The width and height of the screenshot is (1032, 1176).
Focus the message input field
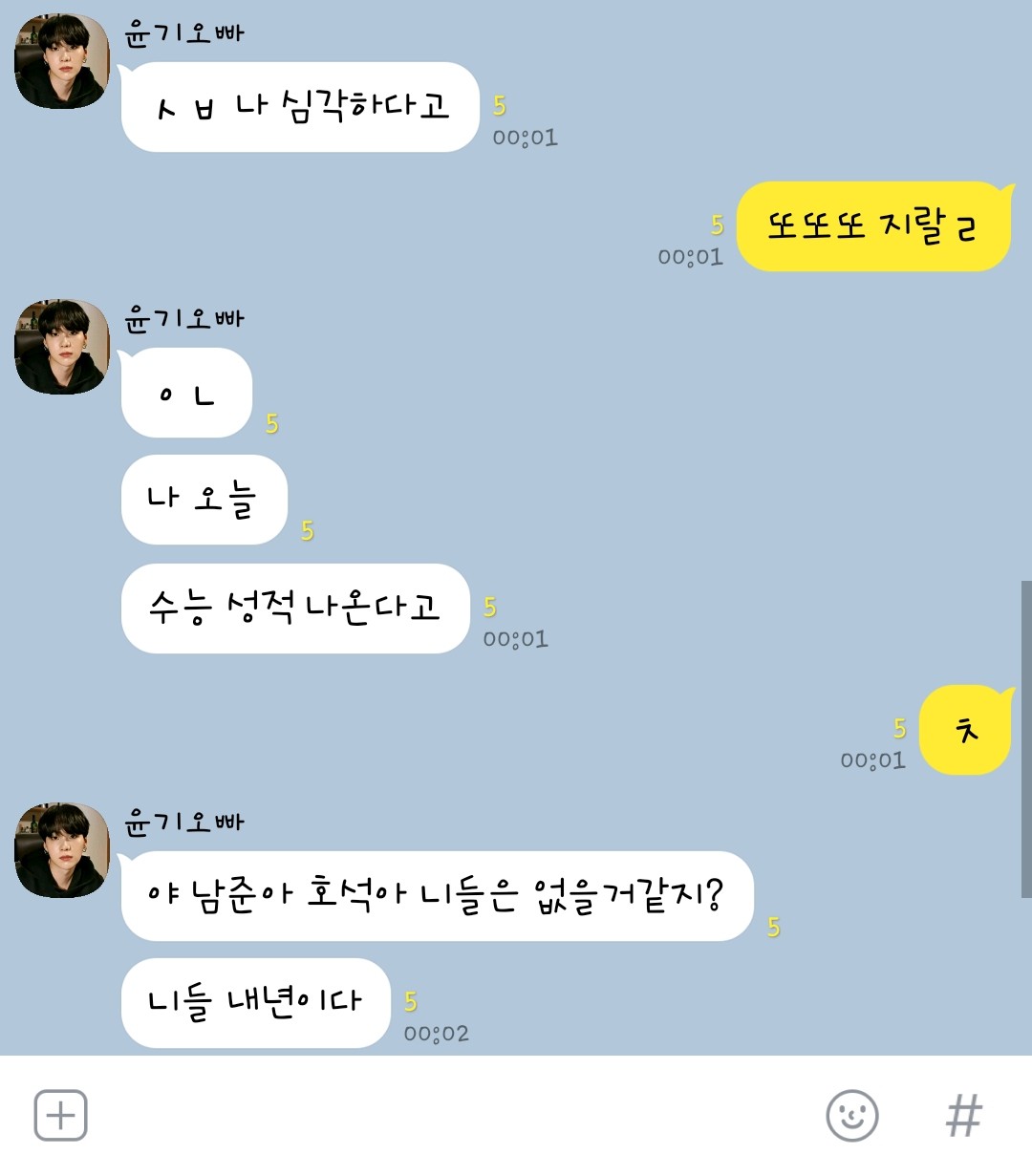[449, 1115]
